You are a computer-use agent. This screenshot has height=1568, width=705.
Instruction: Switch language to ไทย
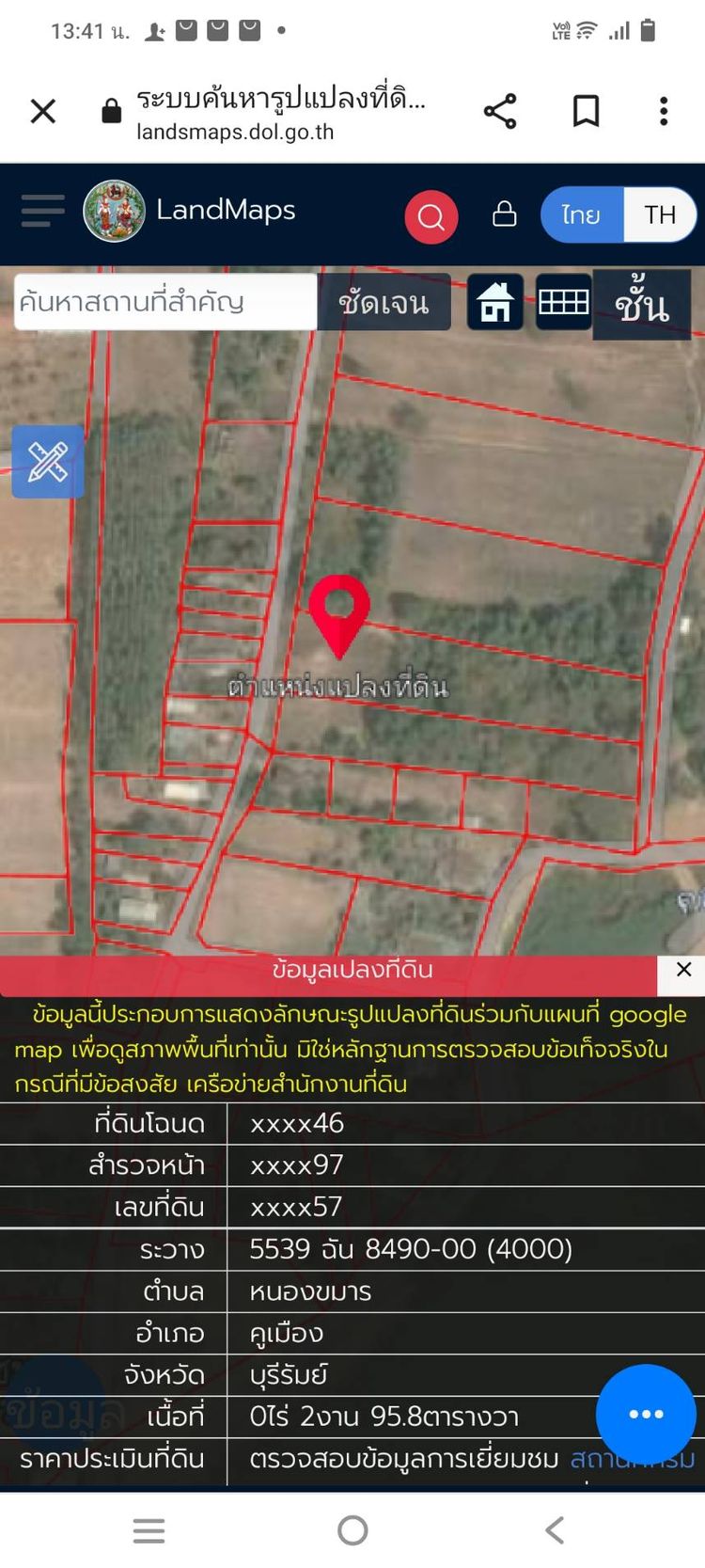tap(582, 214)
